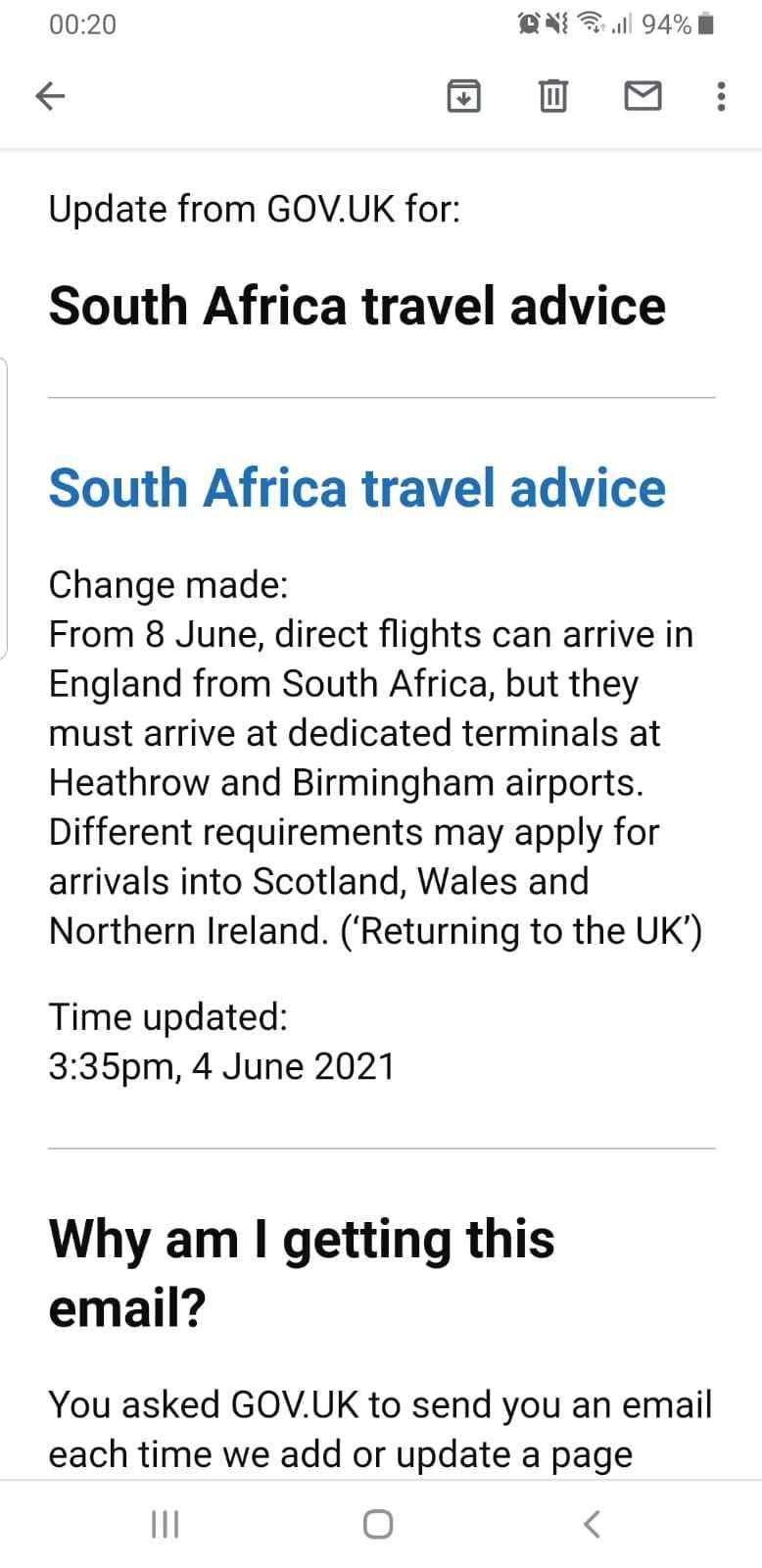Archive this email
This screenshot has height=1568, width=762.
coord(463,95)
